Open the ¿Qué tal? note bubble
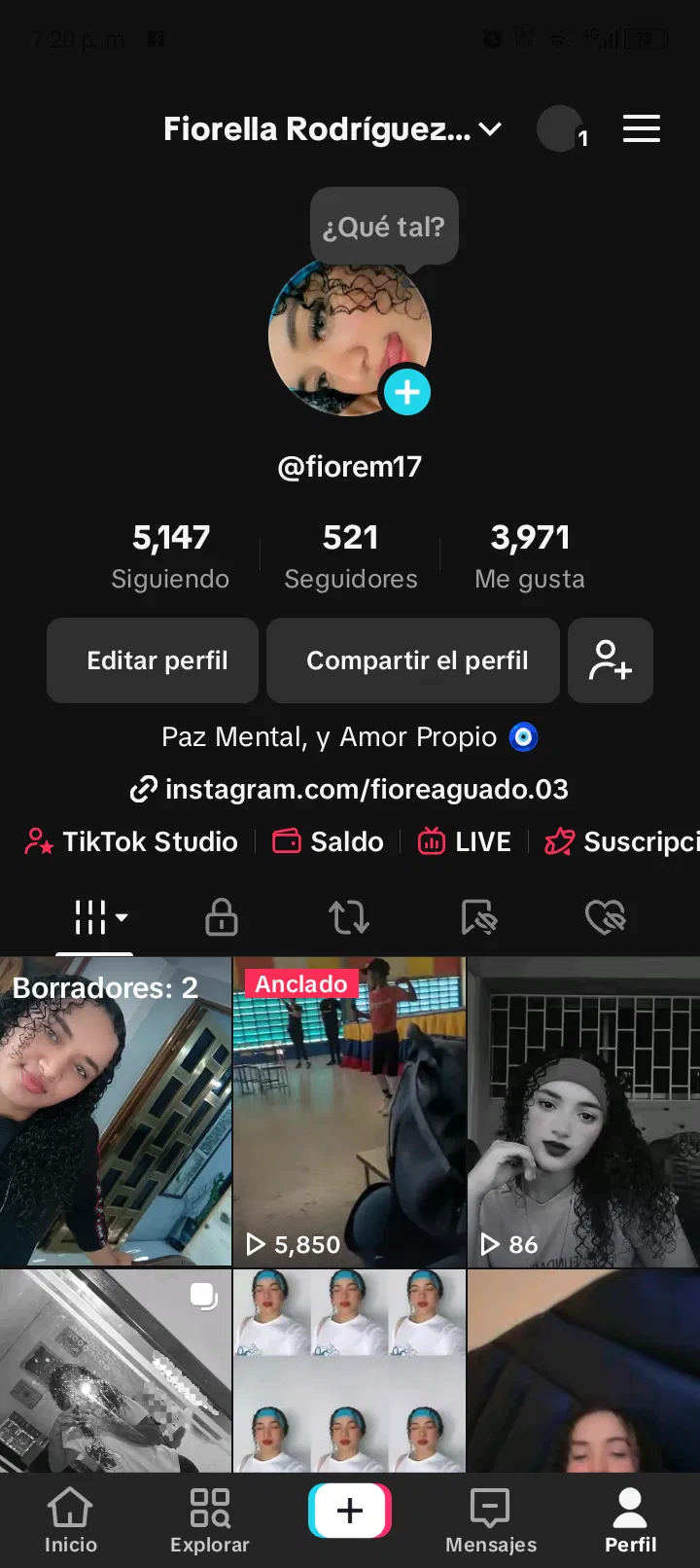The image size is (700, 1568). pos(383,227)
